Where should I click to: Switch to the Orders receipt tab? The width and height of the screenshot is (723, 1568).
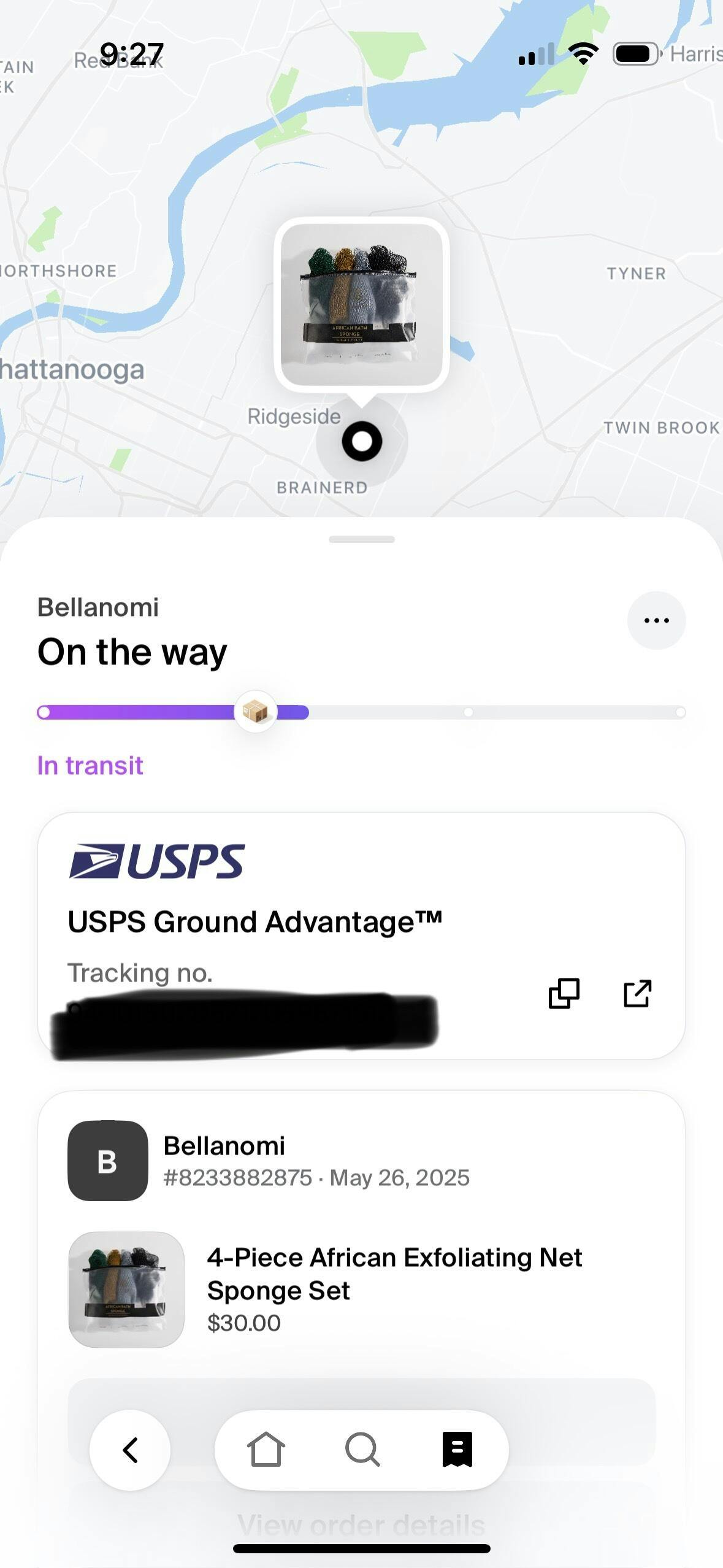[x=457, y=1450]
